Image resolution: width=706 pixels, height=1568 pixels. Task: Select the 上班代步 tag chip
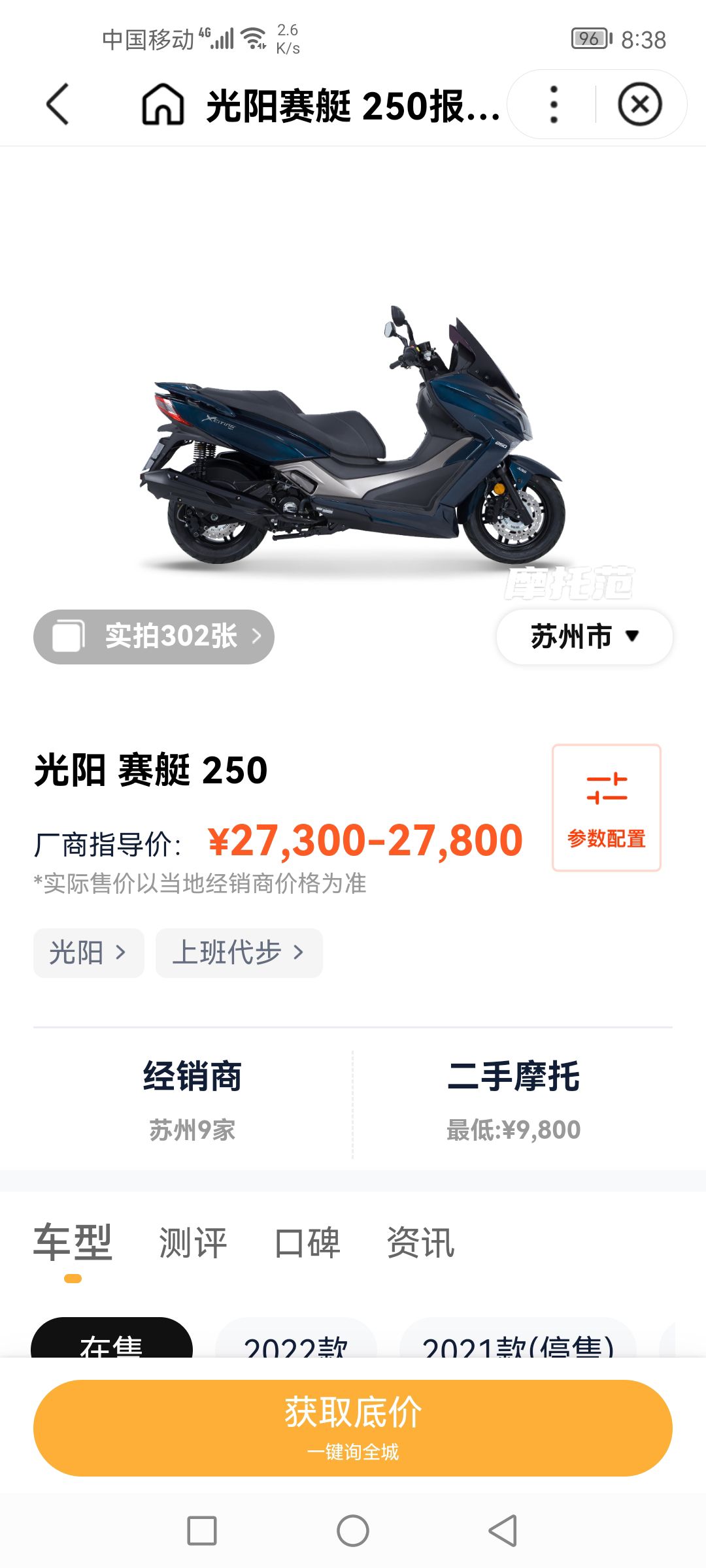pos(239,953)
